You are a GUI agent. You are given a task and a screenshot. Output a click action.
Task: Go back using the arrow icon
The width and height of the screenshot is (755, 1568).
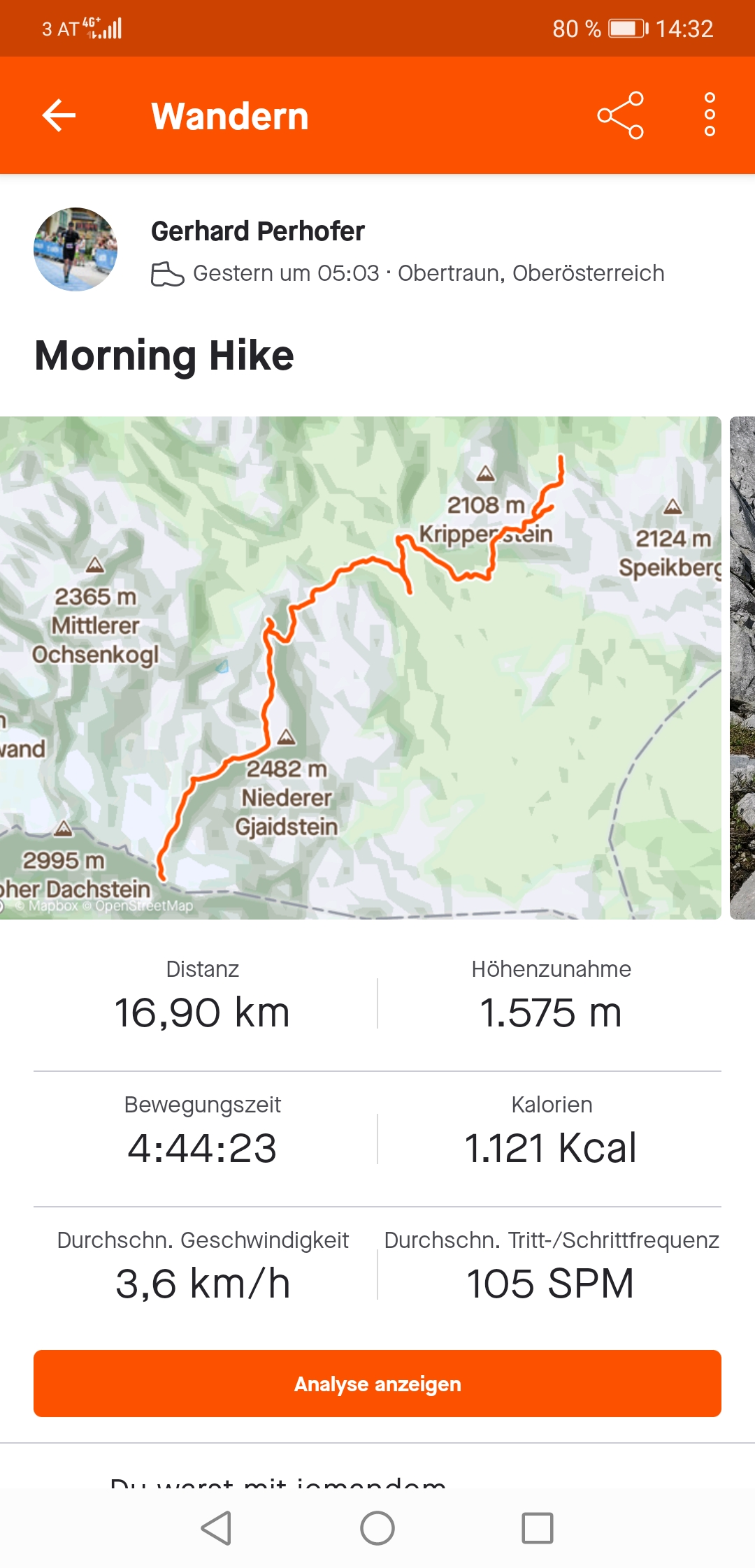(x=59, y=115)
